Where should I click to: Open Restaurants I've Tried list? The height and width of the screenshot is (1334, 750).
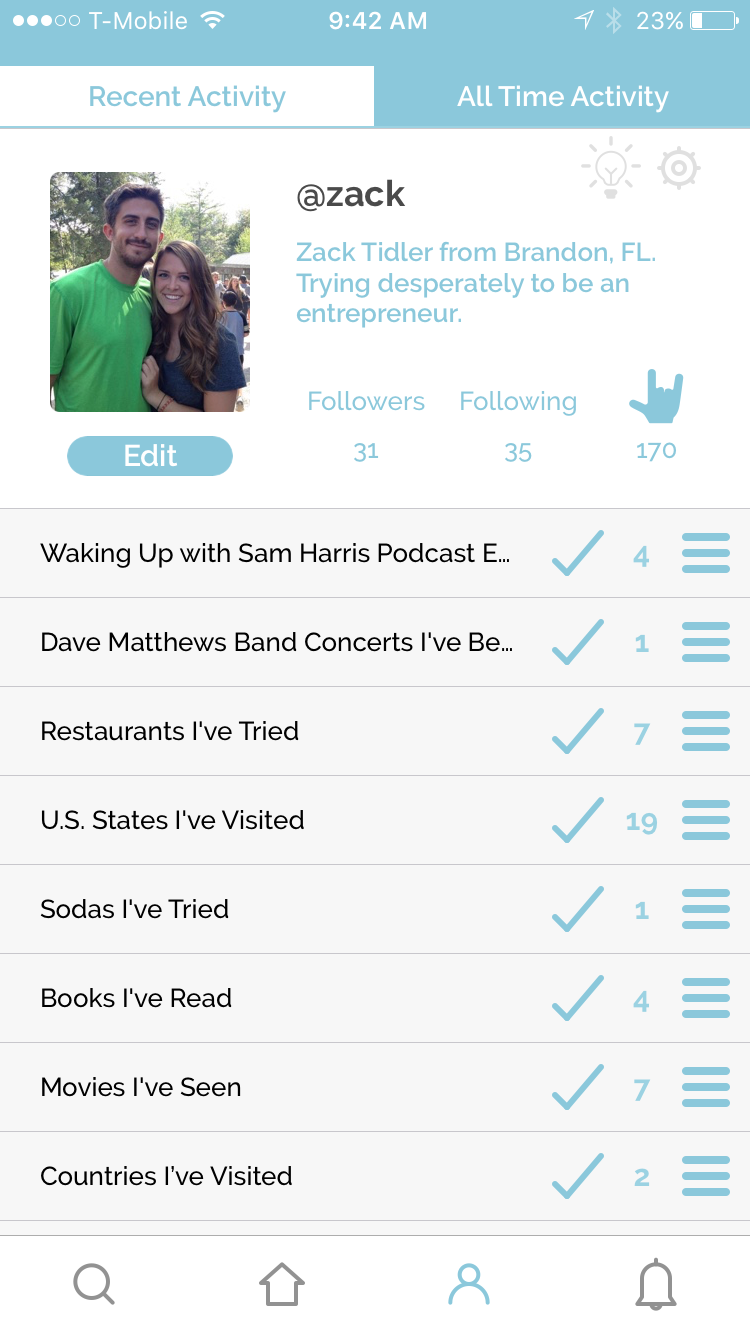(x=170, y=732)
